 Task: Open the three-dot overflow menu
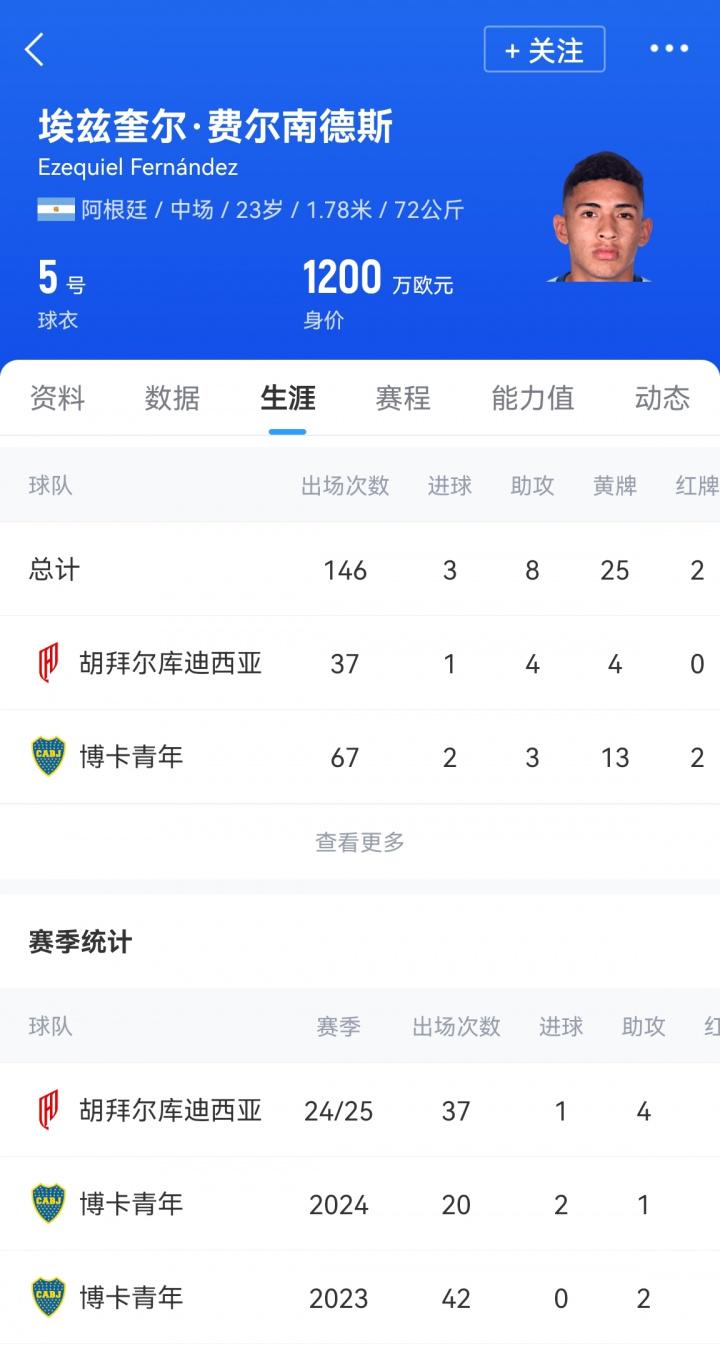(669, 49)
